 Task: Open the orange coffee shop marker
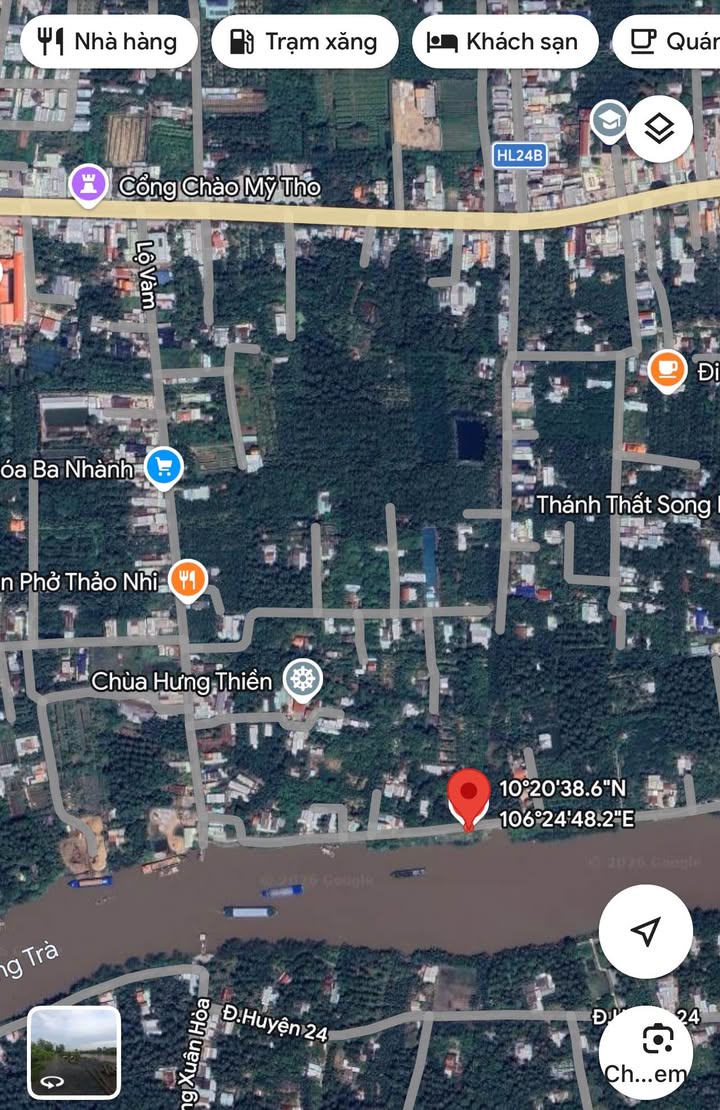coord(666,370)
